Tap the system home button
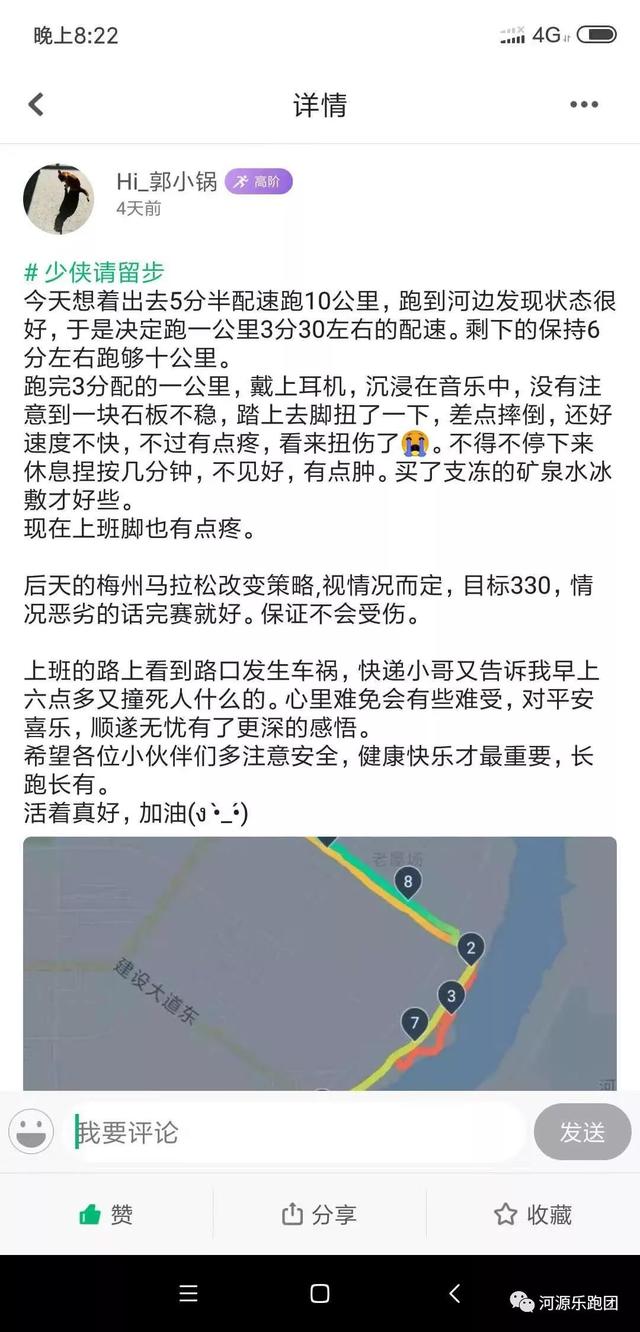The image size is (640, 1332). pos(320,1293)
